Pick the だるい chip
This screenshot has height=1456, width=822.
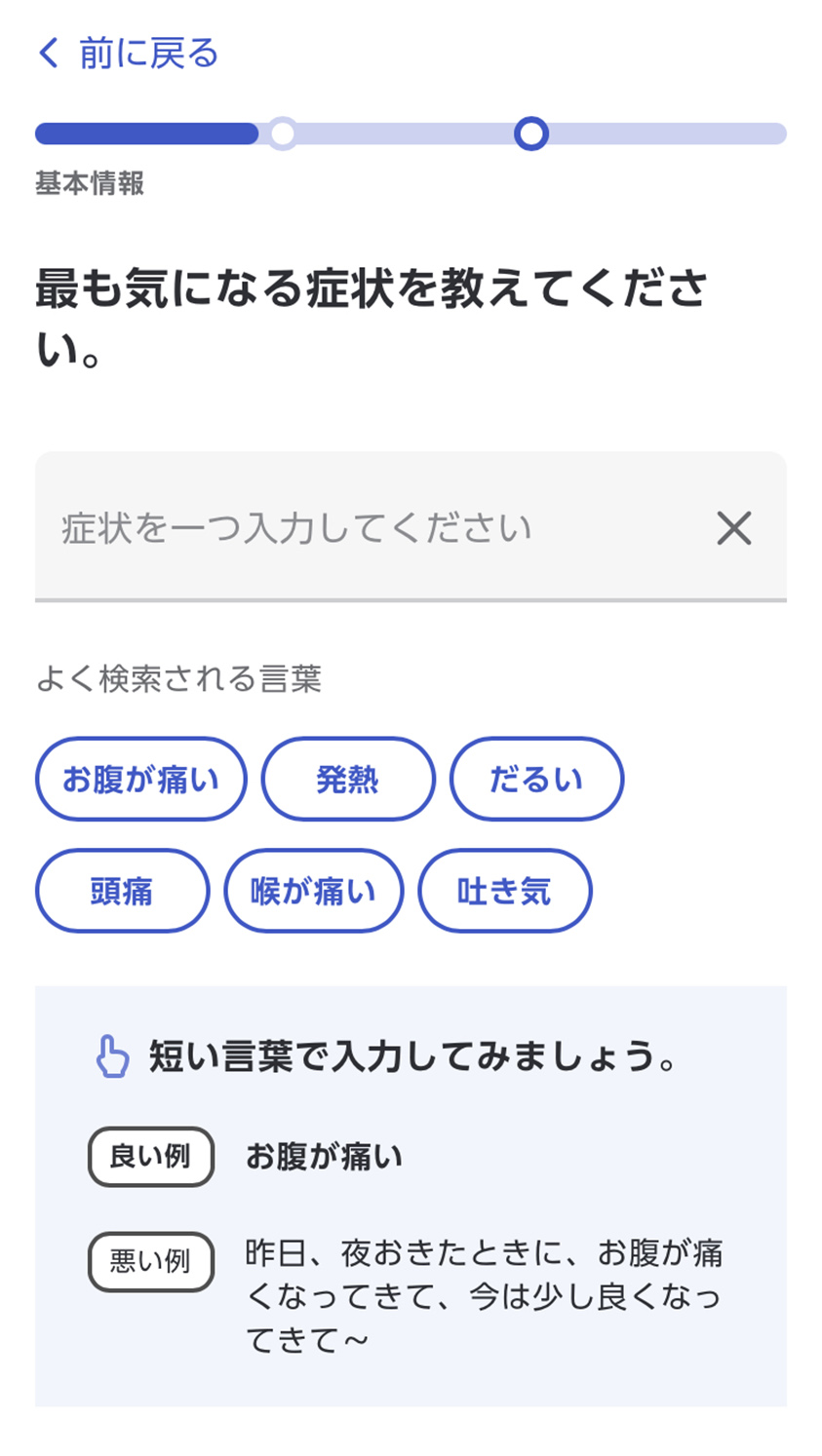pos(536,779)
